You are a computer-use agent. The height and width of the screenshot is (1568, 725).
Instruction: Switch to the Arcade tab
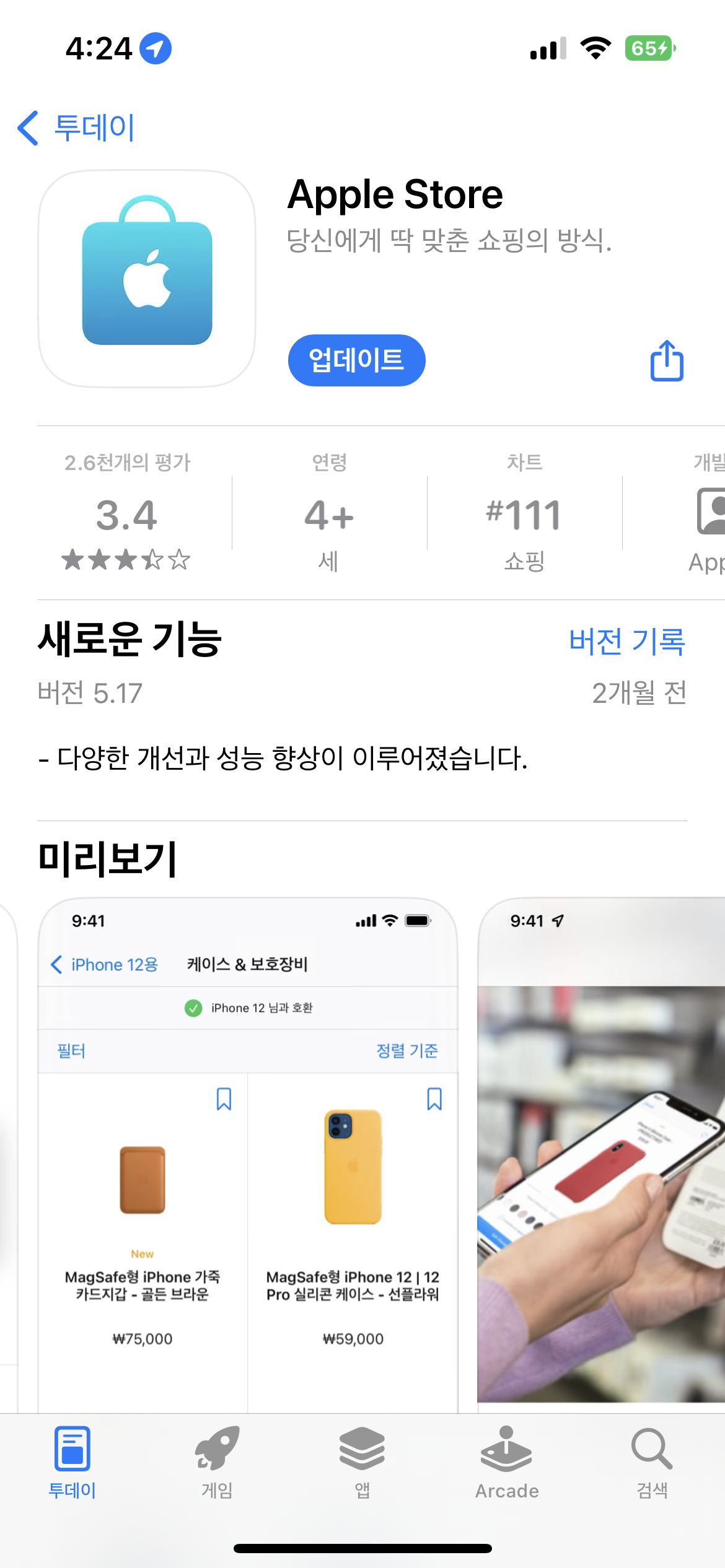click(507, 1463)
